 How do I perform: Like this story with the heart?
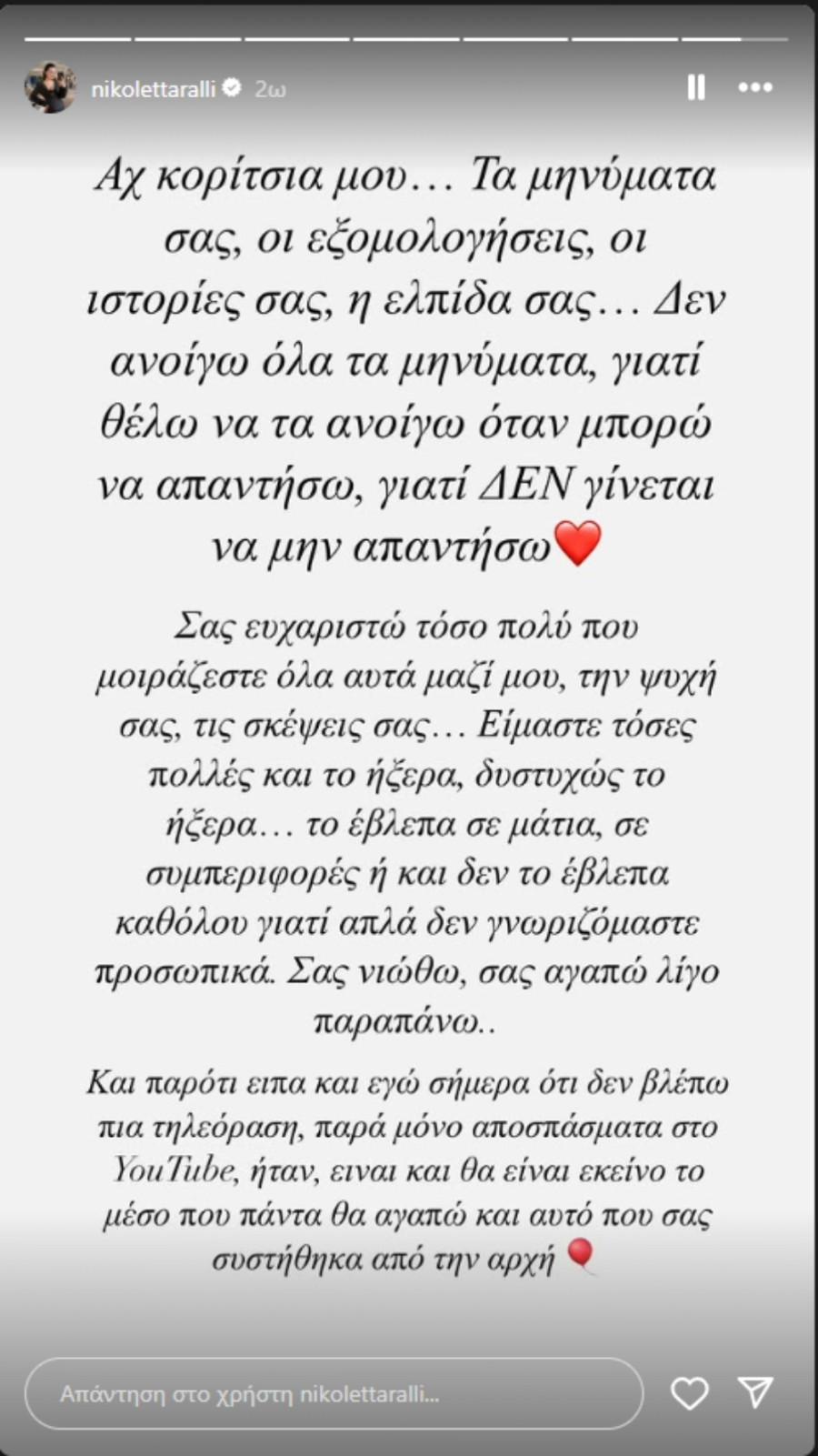[x=690, y=1393]
